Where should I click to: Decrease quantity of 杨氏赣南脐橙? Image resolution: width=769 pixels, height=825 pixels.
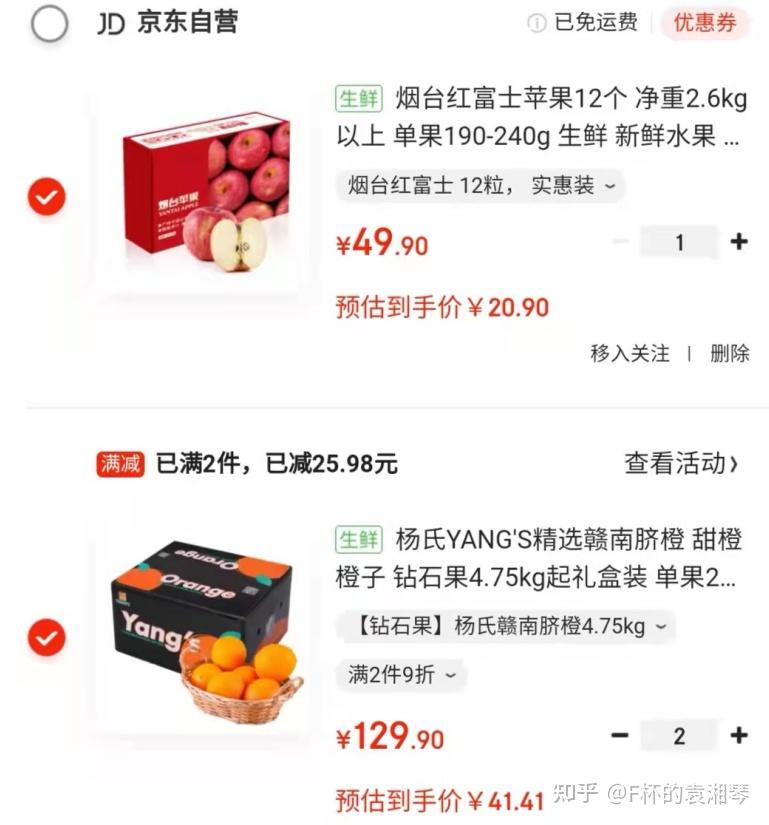620,736
